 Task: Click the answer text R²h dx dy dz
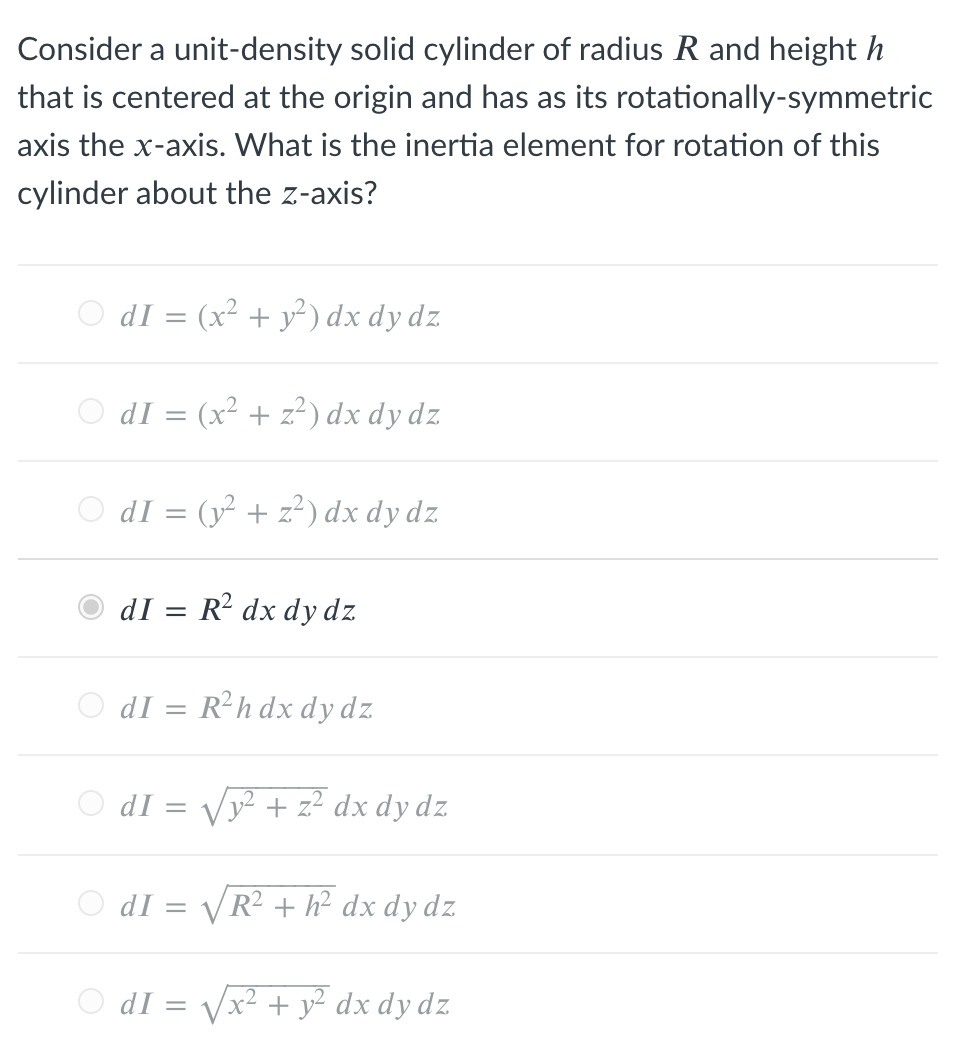click(245, 706)
